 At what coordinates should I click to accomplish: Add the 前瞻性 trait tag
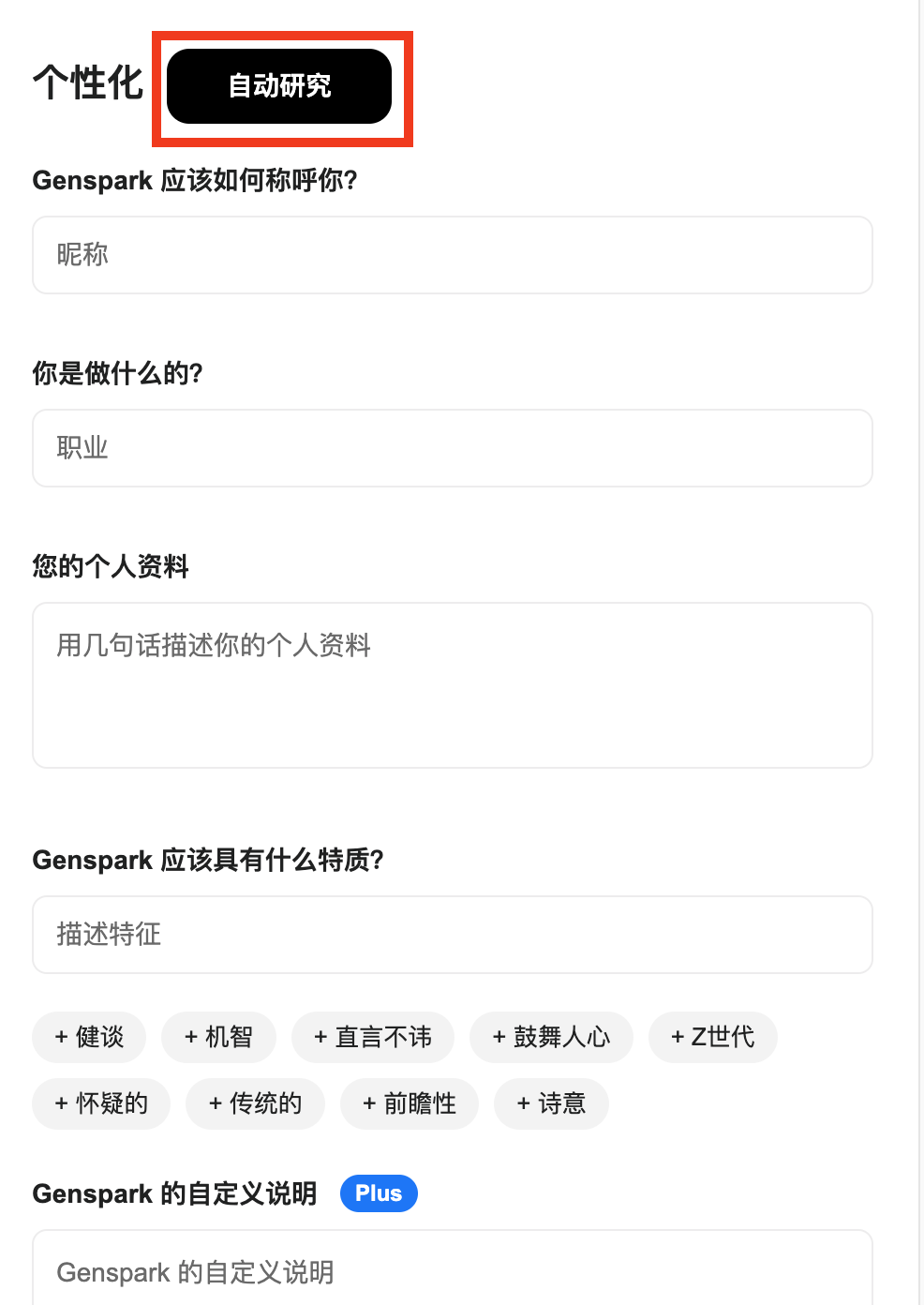(410, 1103)
